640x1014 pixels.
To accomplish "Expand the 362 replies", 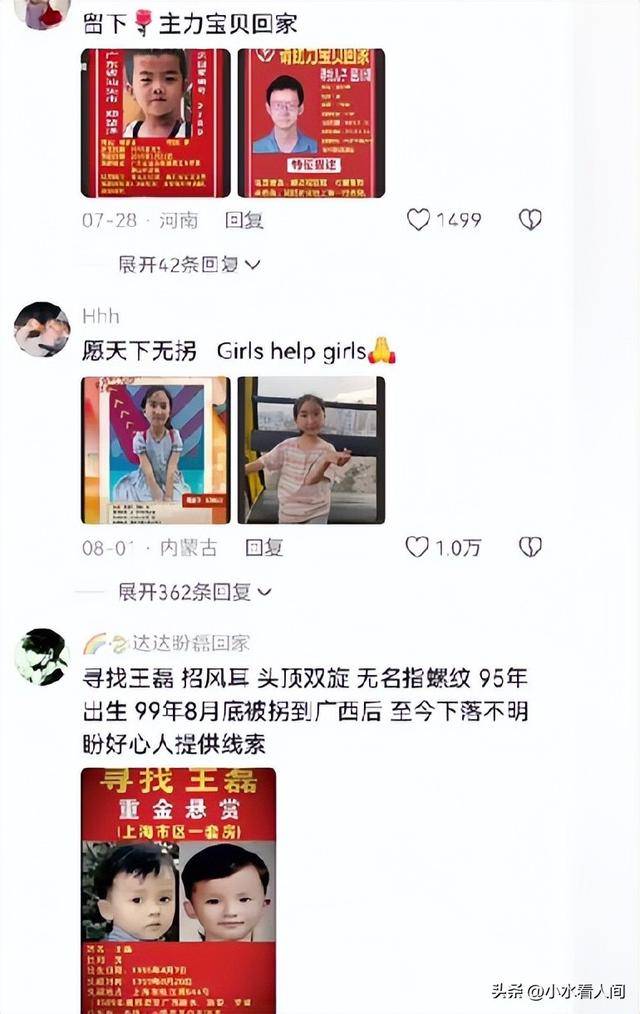I will tap(195, 592).
